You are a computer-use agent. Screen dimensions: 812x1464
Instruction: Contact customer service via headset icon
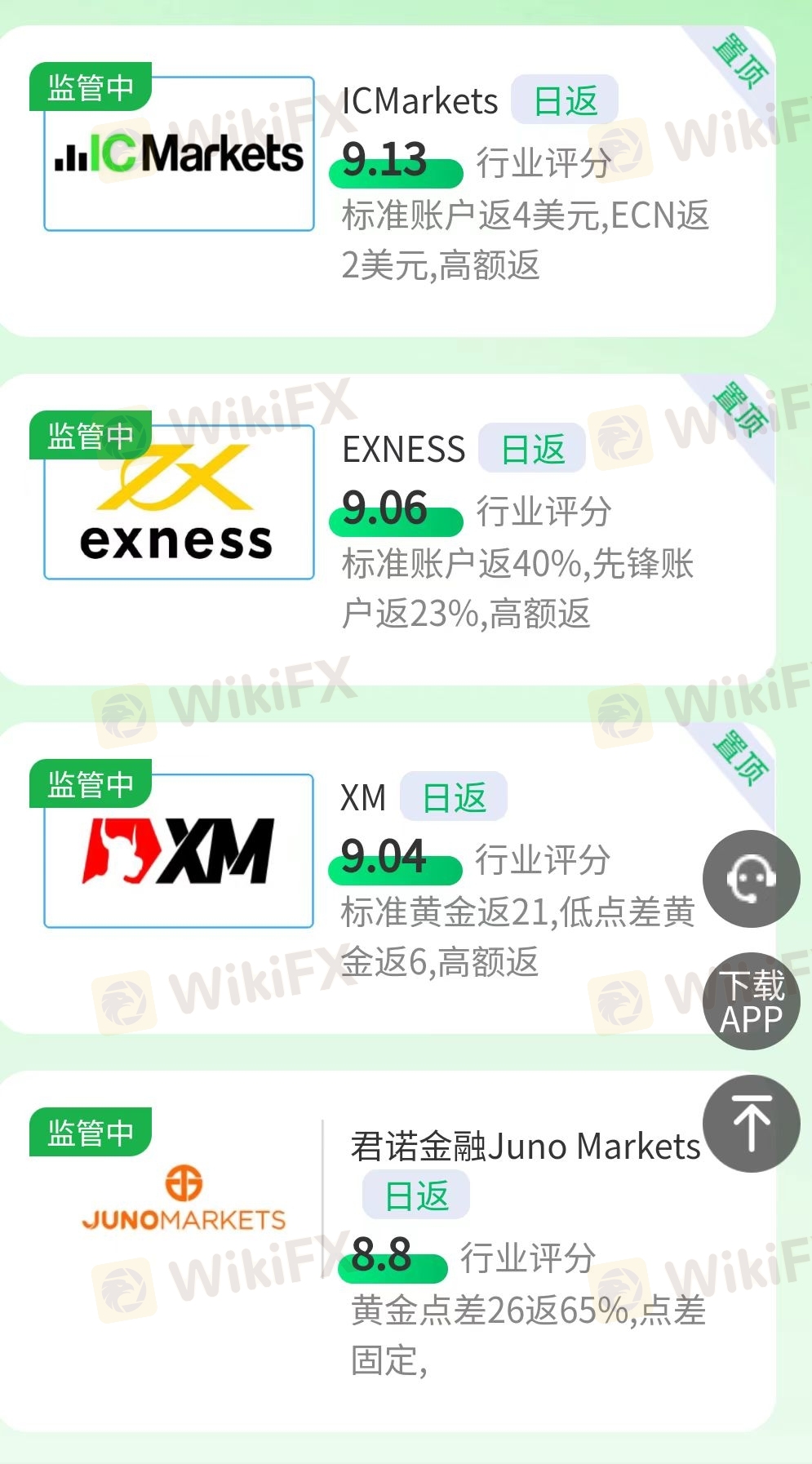tap(751, 879)
